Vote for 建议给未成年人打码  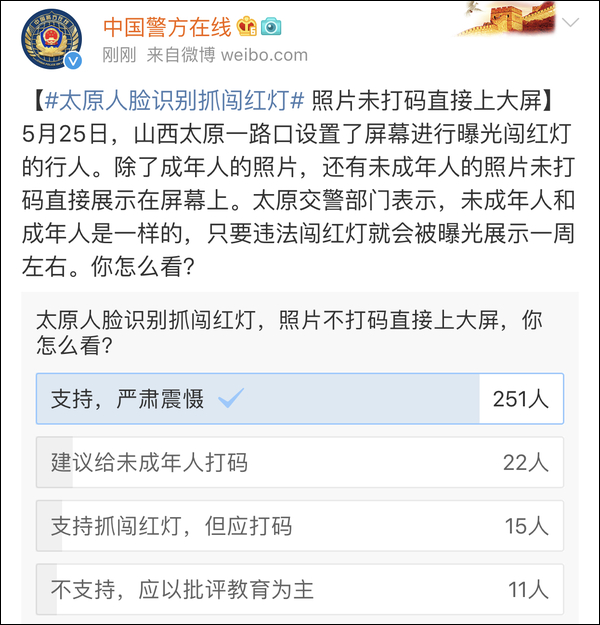click(299, 462)
